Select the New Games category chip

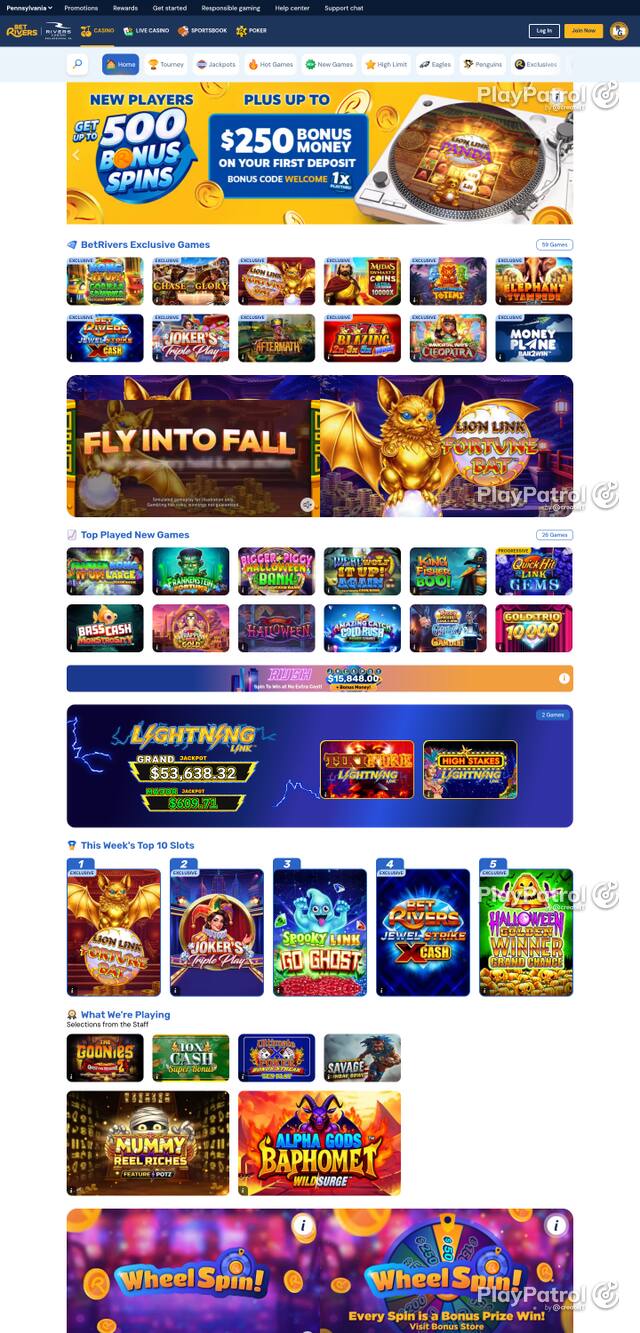tap(329, 64)
